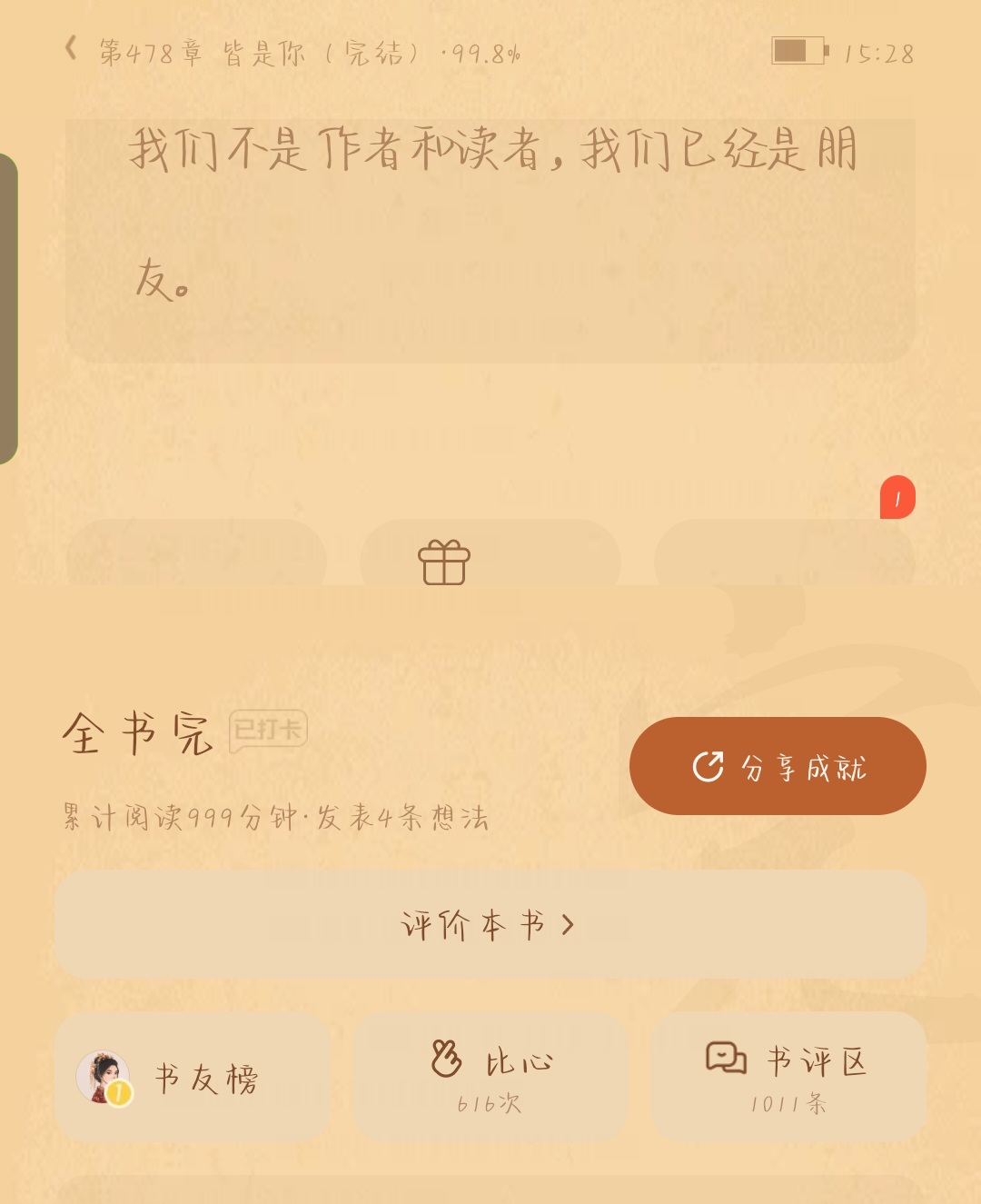Send a 比心 to the author
Screen dimensions: 981x1204
[x=490, y=1077]
